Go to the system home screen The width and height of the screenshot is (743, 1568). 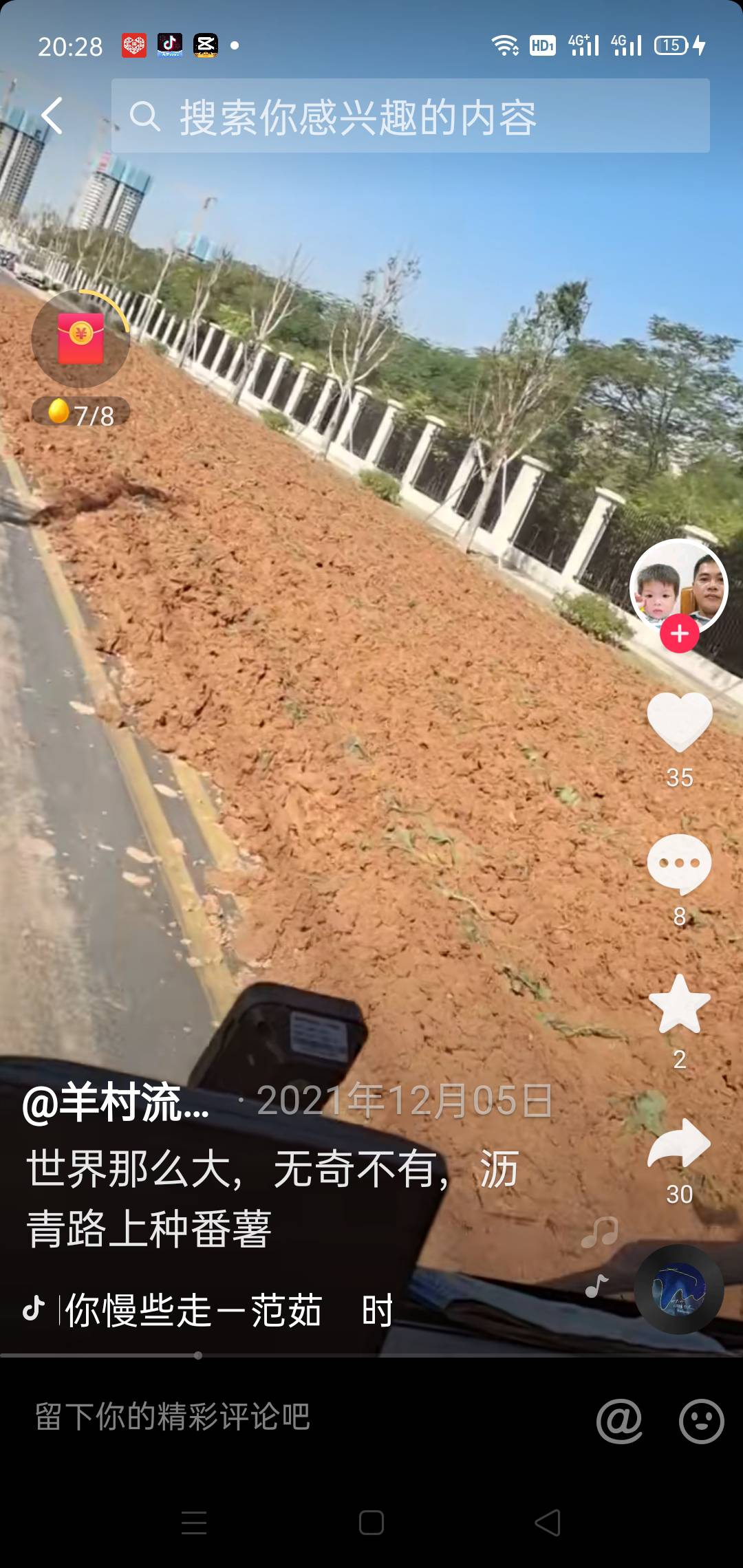pyautogui.click(x=371, y=1523)
